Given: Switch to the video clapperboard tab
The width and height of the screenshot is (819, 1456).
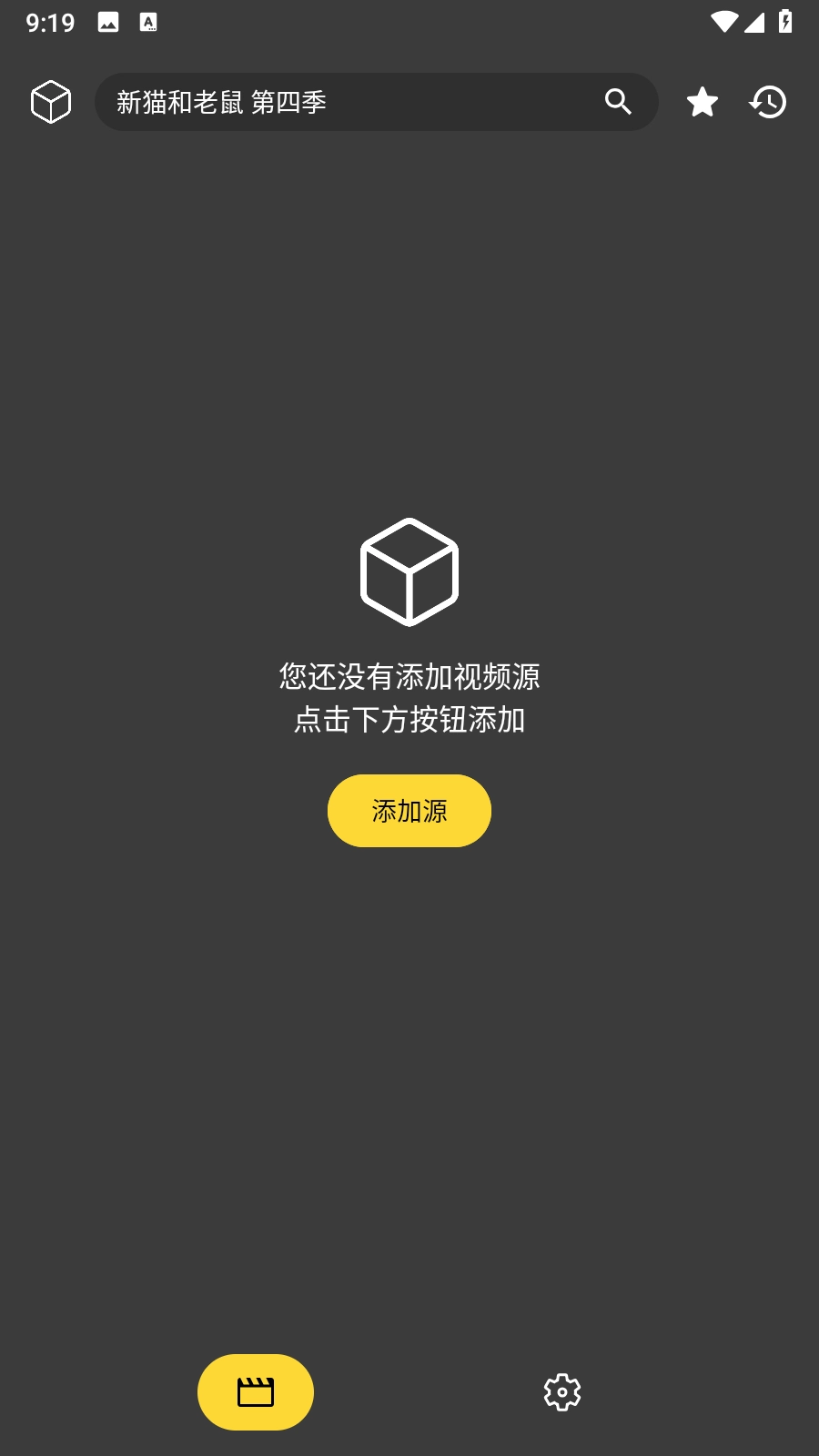Looking at the screenshot, I should (256, 1392).
